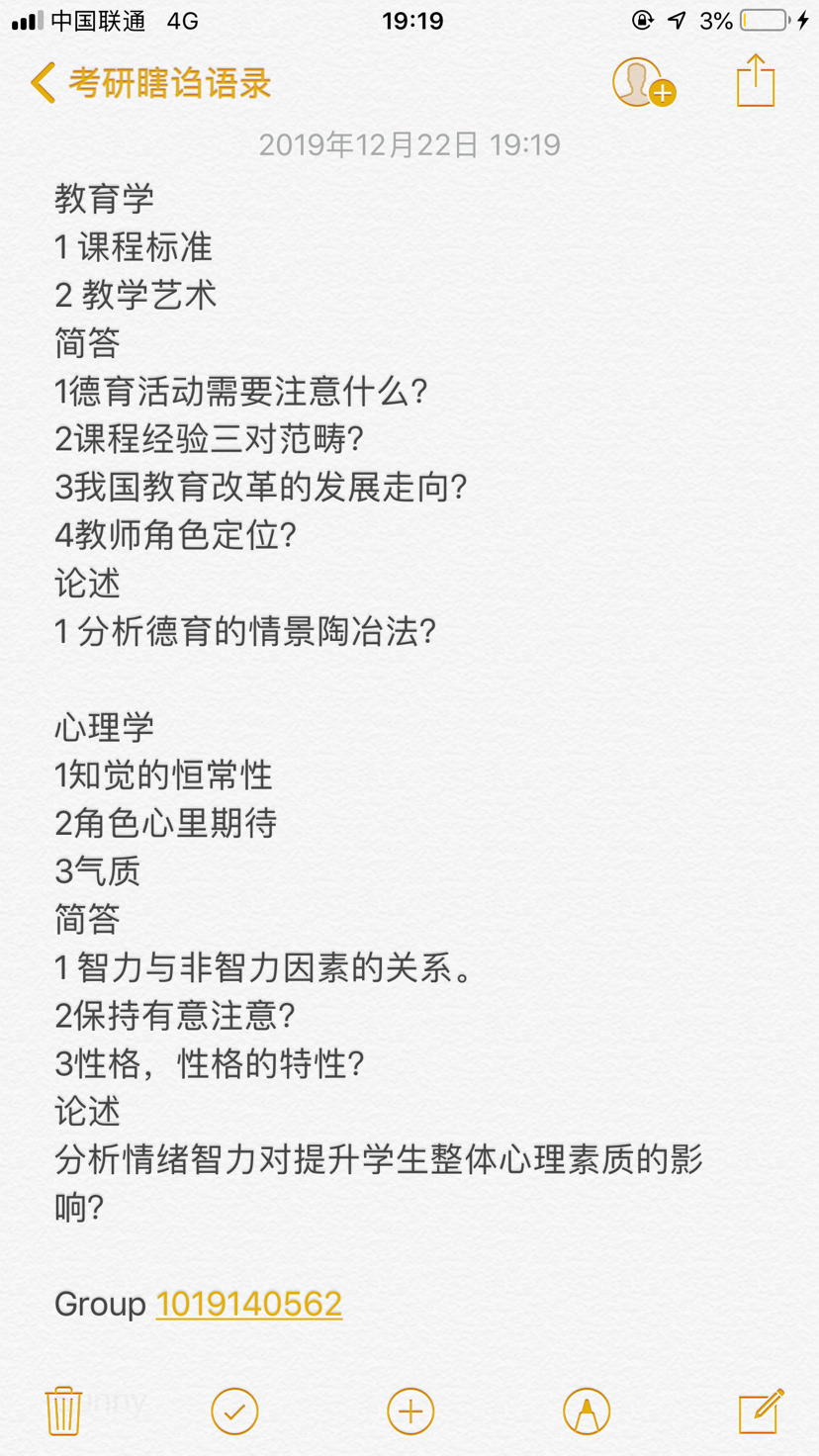Go back to the 考研瞎诌语录 folder
Screen dimensions: 819x1456
(x=148, y=83)
